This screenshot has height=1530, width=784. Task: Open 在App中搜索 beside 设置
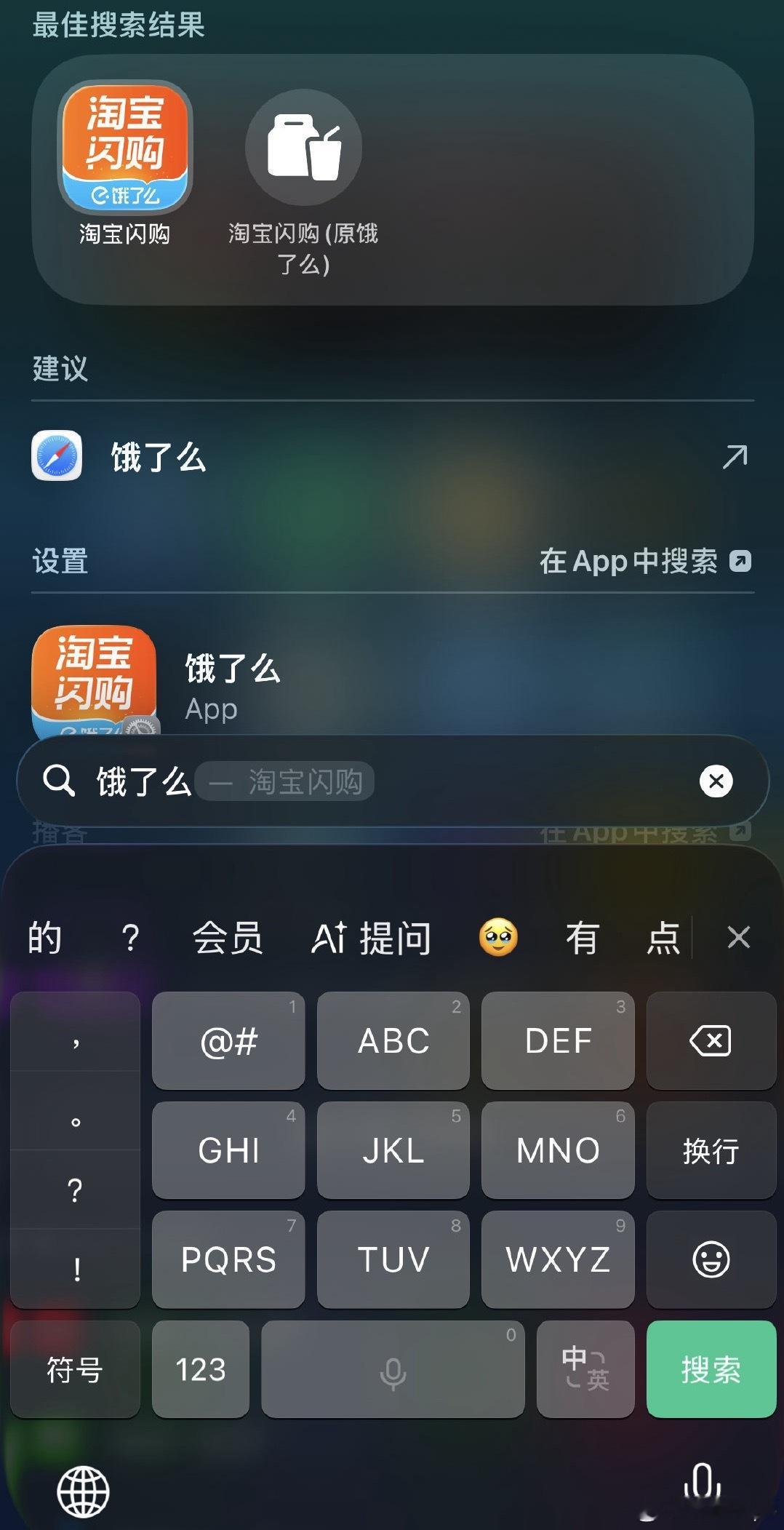tap(644, 561)
